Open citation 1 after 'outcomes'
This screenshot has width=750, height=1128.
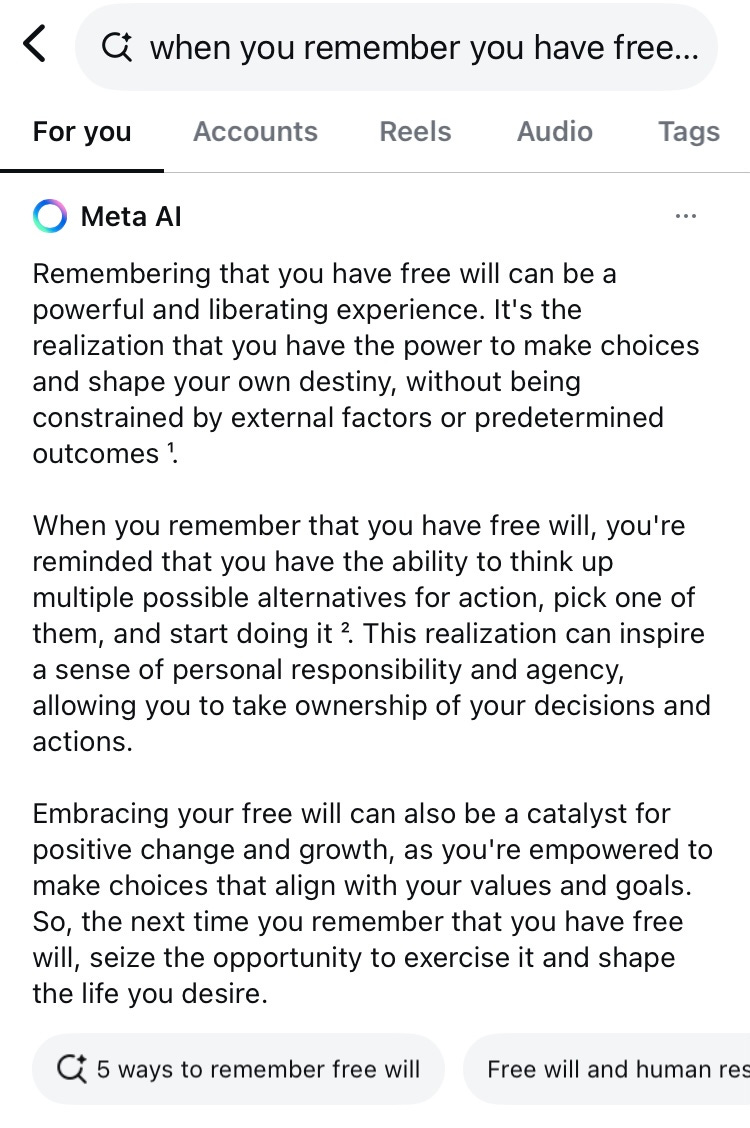pyautogui.click(x=171, y=448)
